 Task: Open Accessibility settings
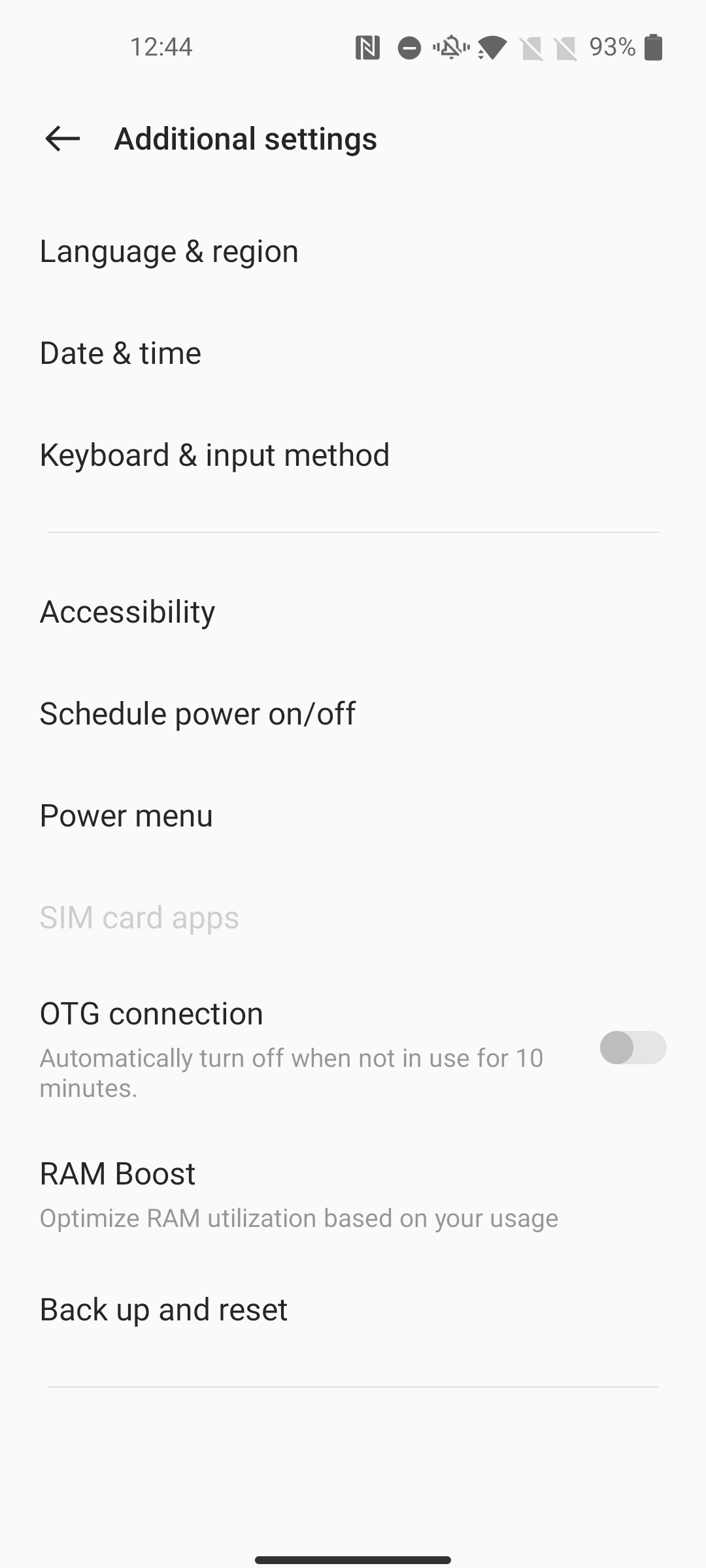tap(353, 612)
